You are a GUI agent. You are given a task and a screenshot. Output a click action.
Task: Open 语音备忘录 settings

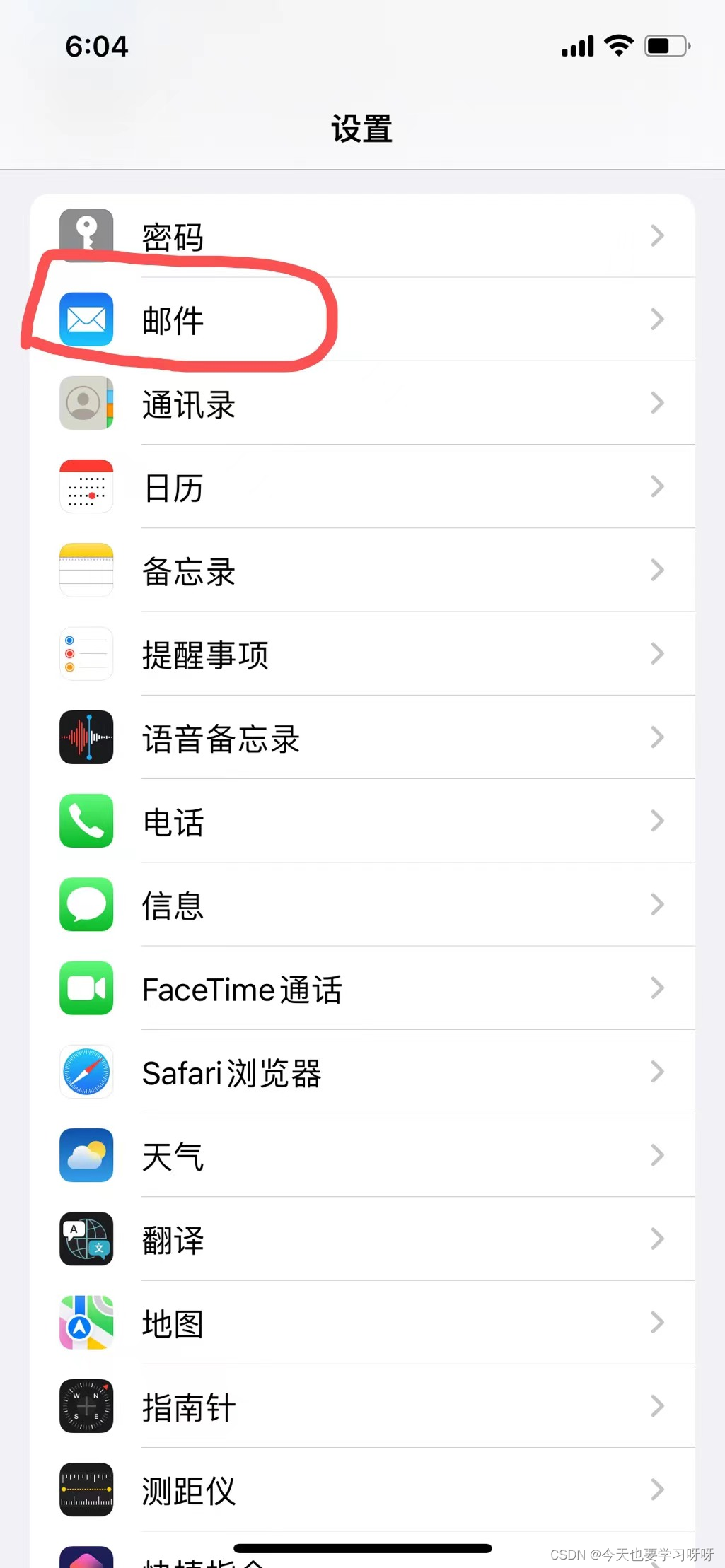[362, 737]
